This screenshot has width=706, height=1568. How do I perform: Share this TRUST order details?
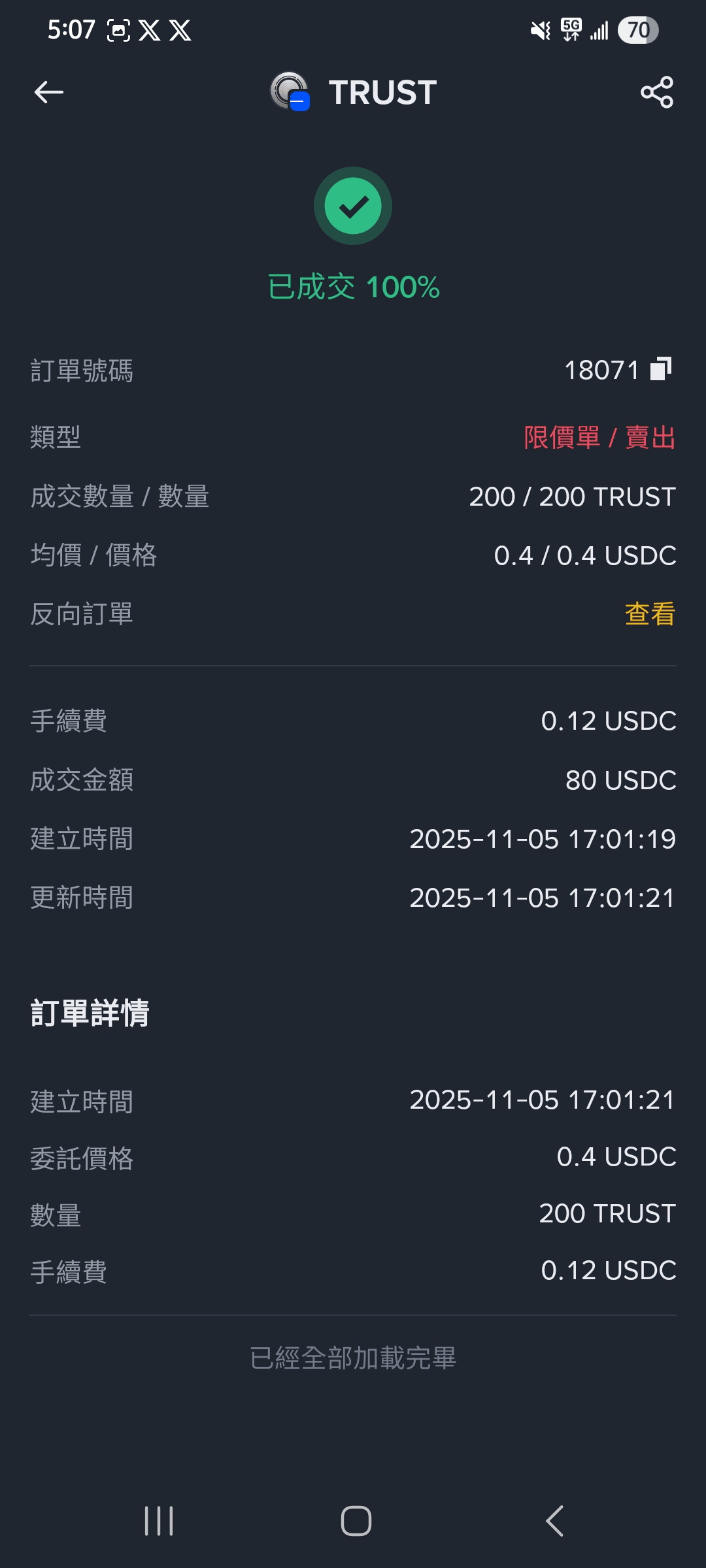click(657, 92)
